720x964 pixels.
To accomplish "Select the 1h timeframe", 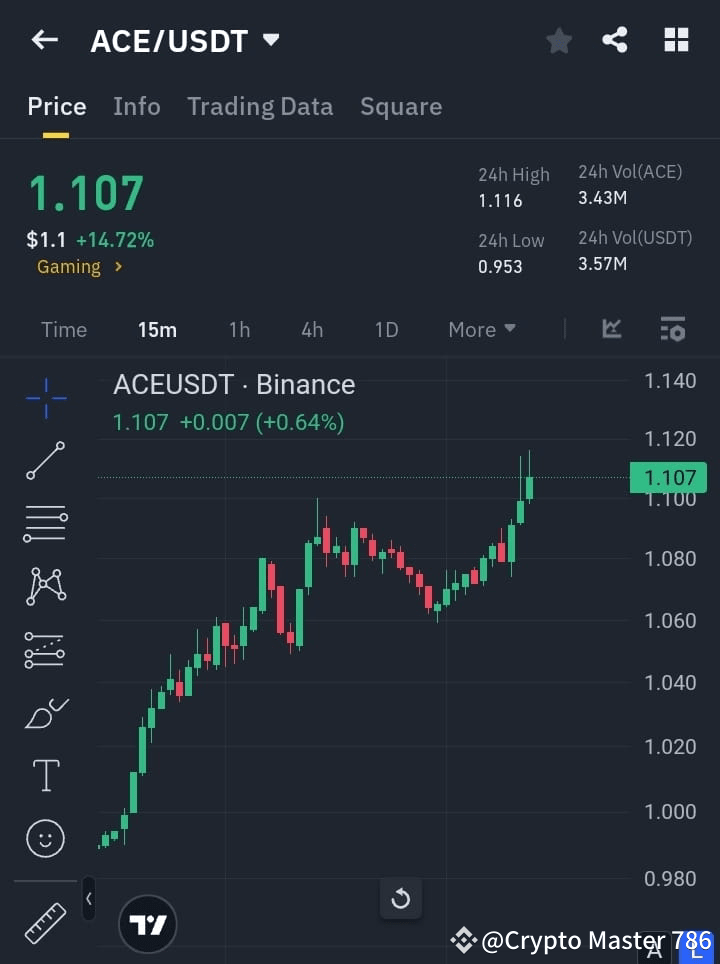I will [x=239, y=329].
